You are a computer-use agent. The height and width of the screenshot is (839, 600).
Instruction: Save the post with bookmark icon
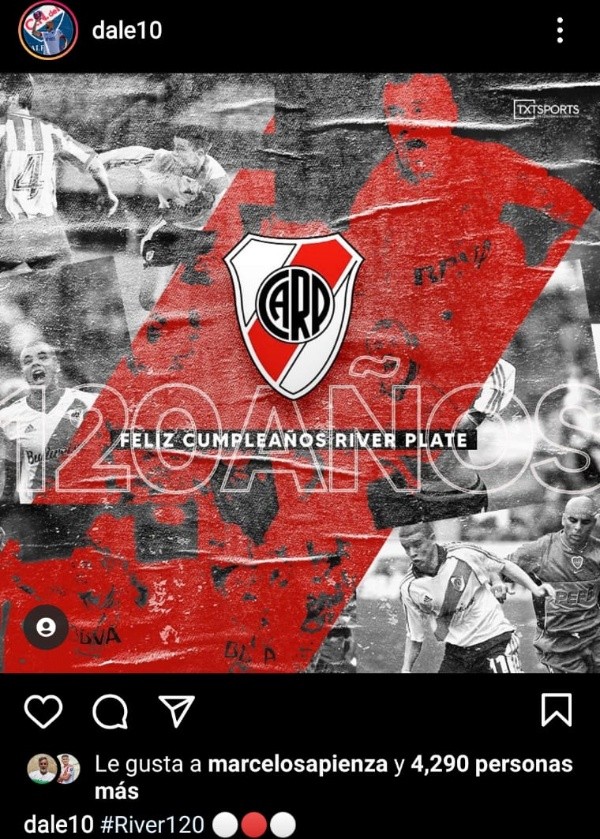click(x=556, y=710)
